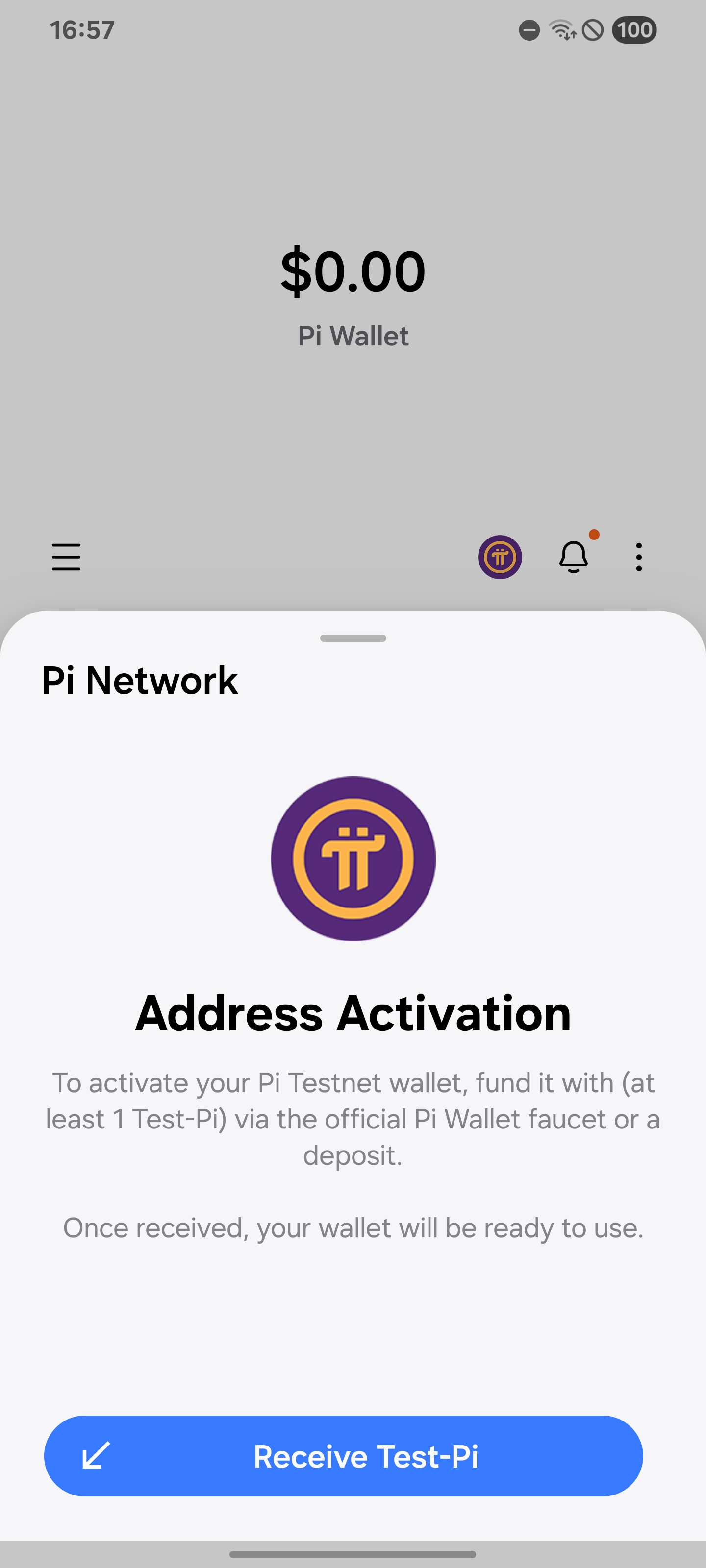Select the Pi Network coin icon in toolbar
The image size is (706, 1568).
pos(500,557)
